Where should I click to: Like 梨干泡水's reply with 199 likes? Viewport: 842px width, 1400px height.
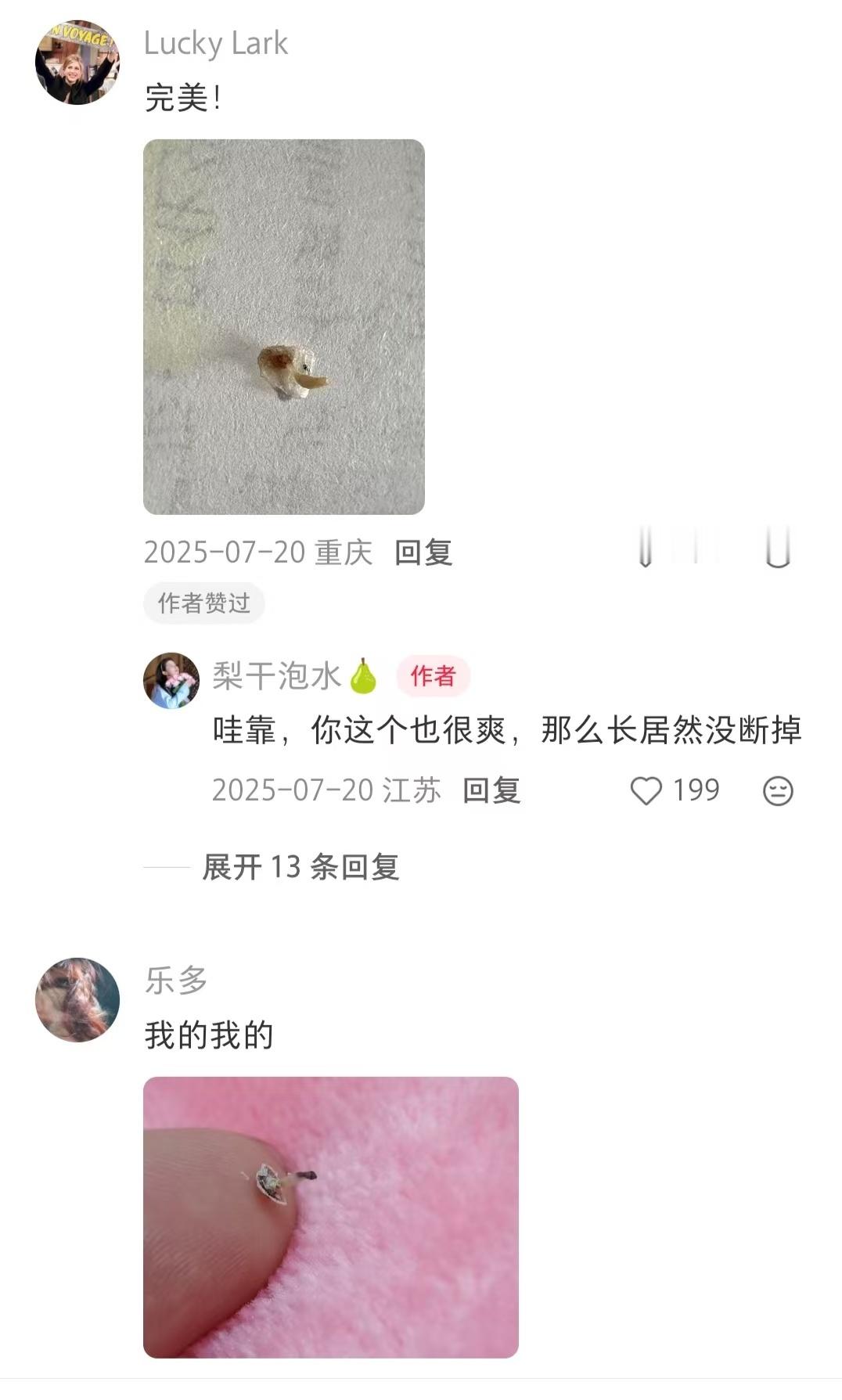point(646,790)
